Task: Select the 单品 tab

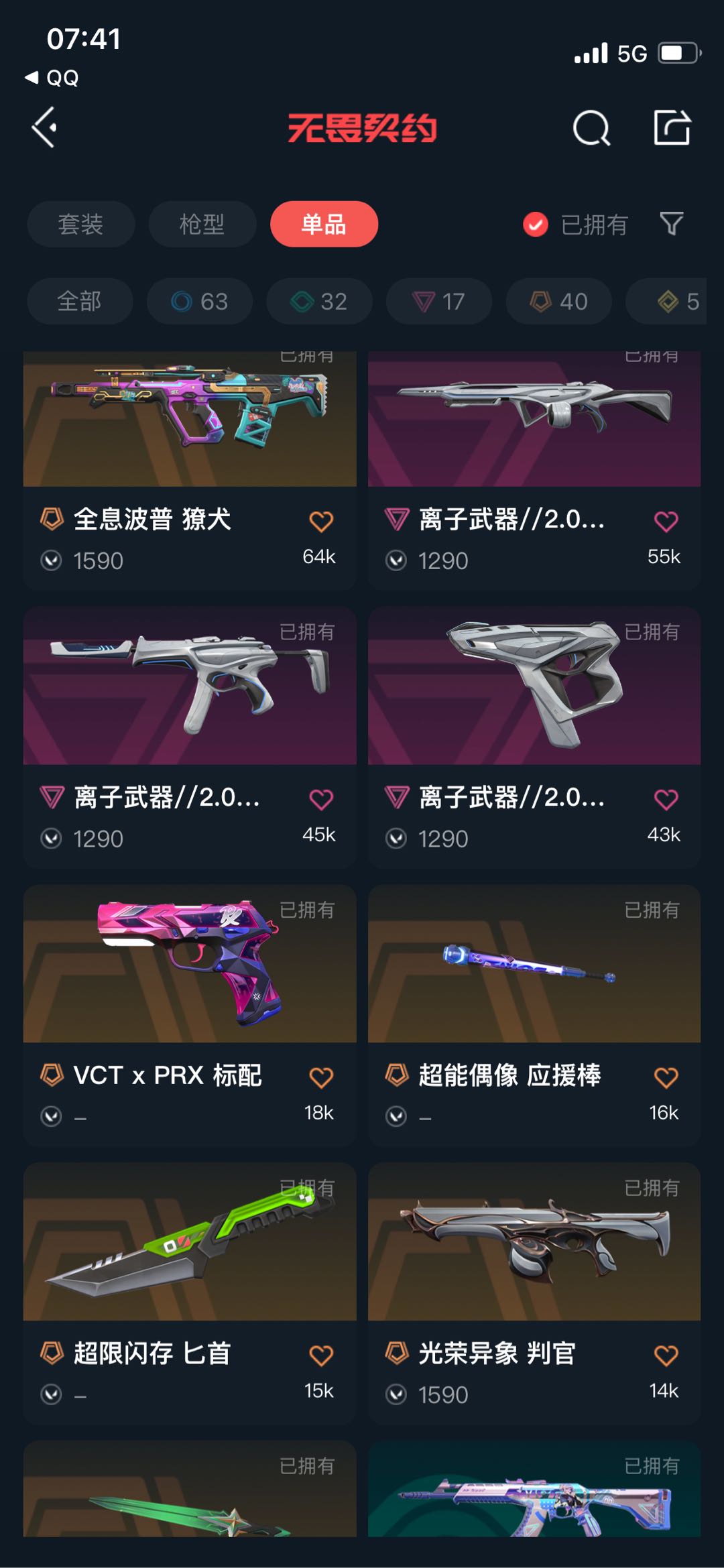Action: click(x=324, y=224)
